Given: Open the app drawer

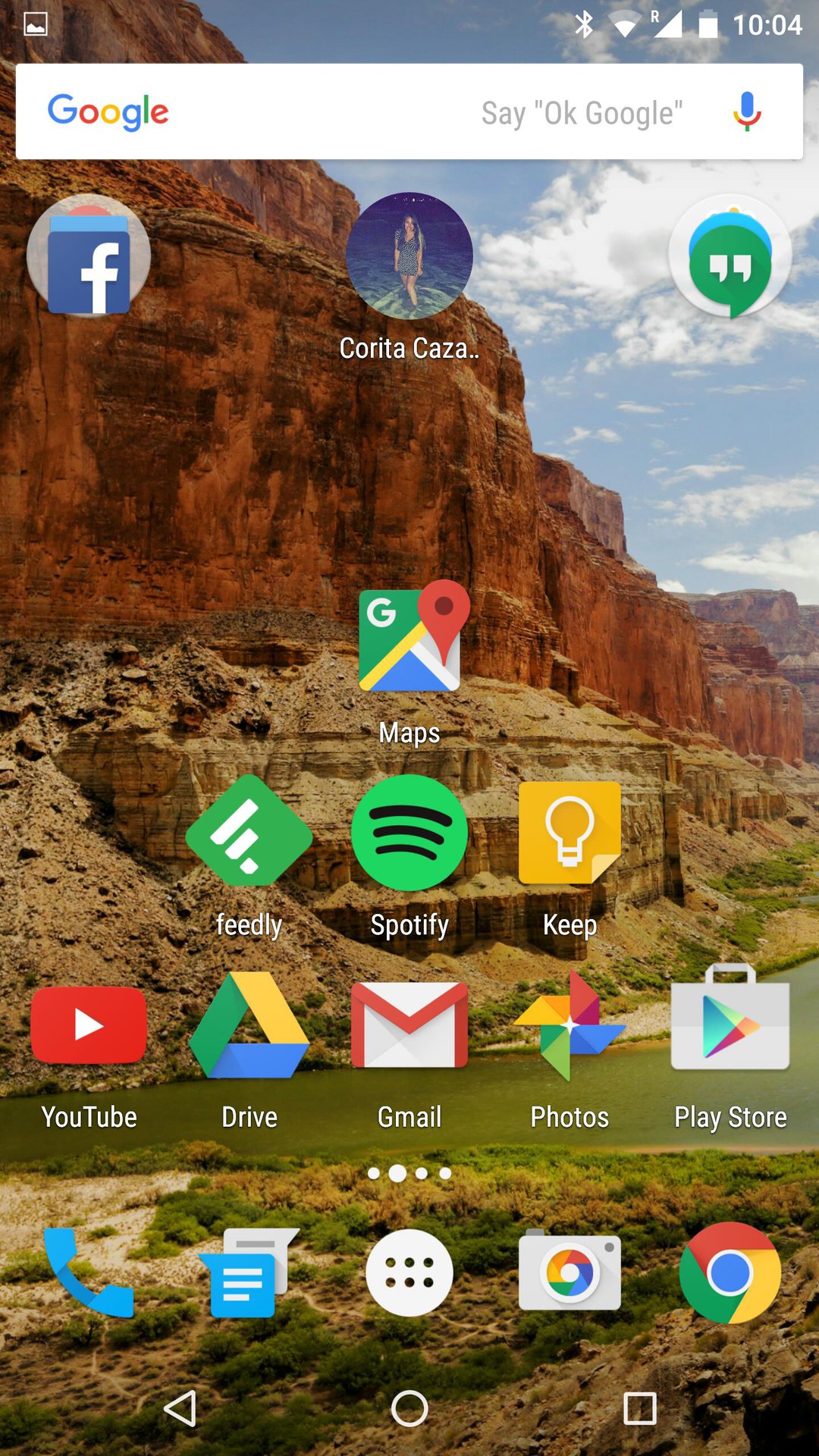Looking at the screenshot, I should [409, 1272].
